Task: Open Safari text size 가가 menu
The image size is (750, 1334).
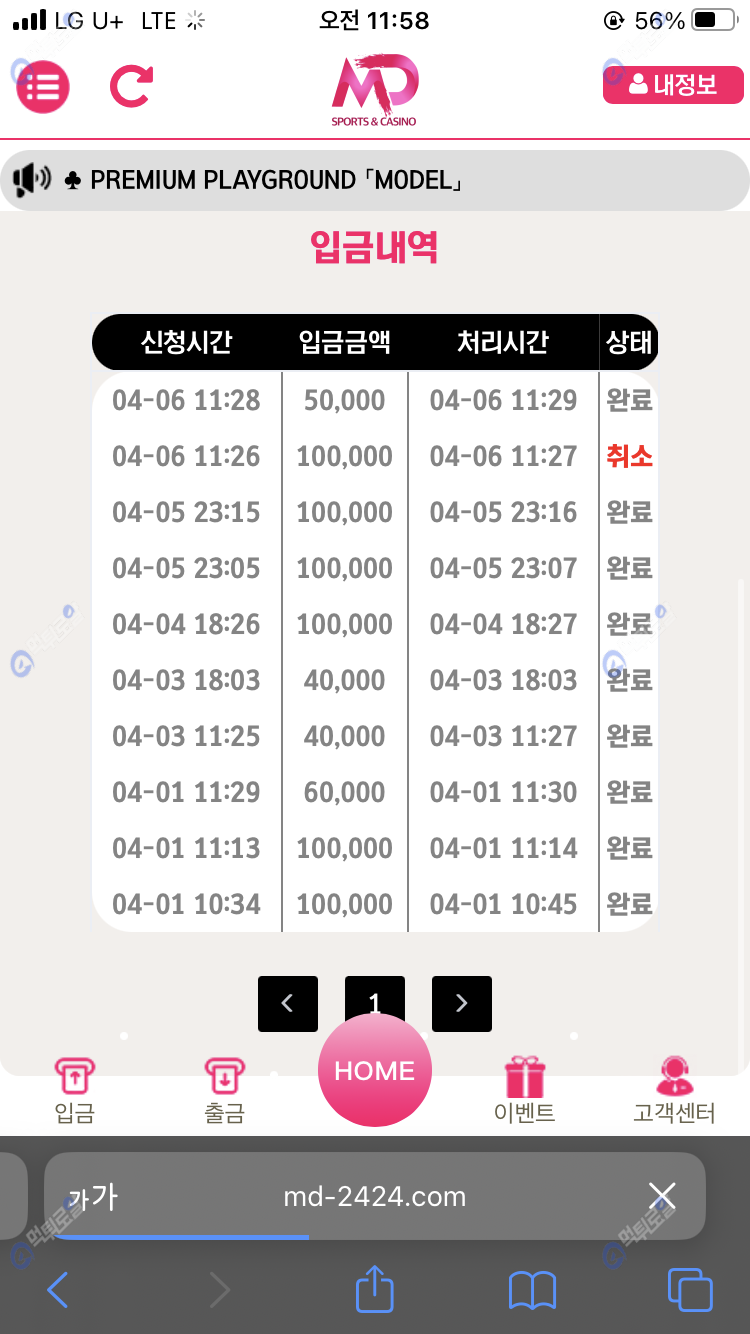Action: pos(92,1196)
